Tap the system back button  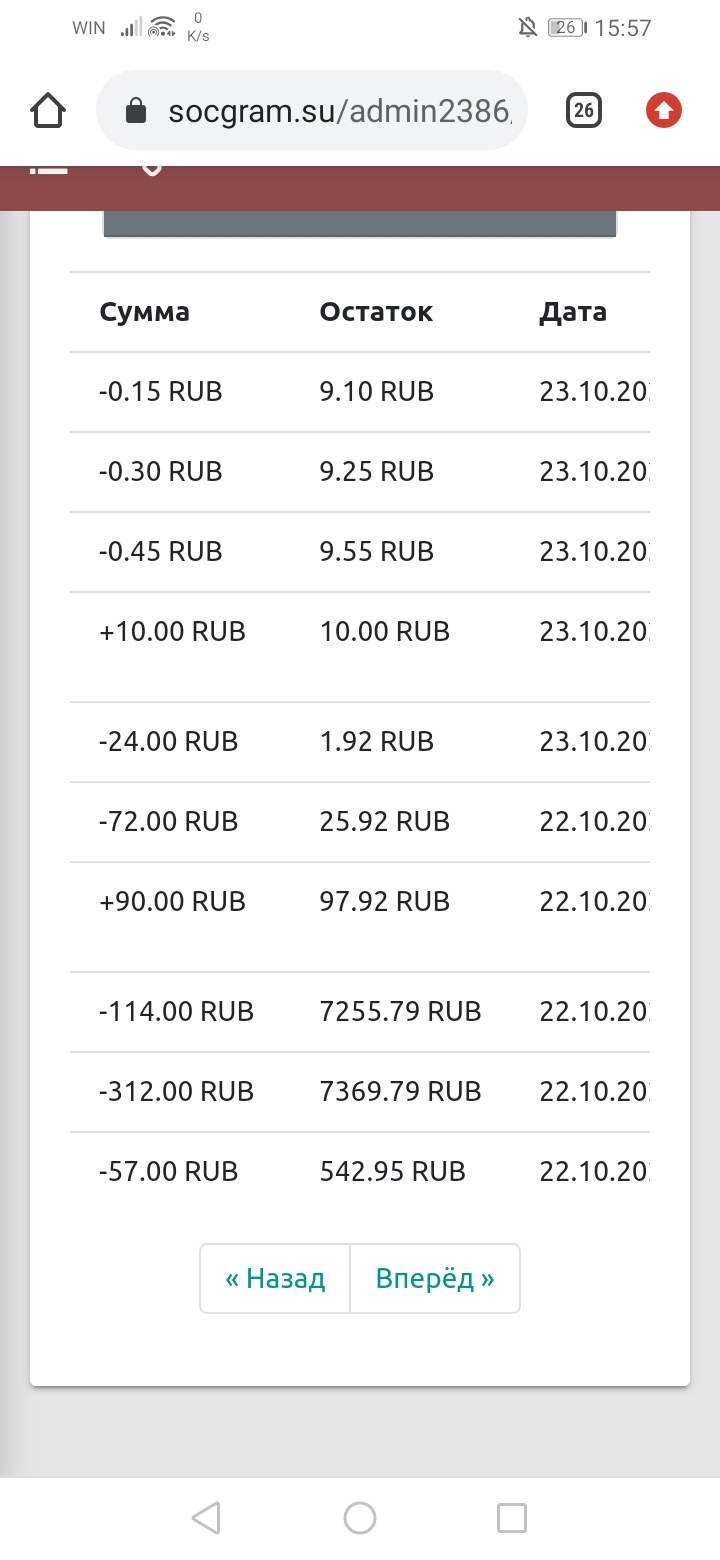click(205, 1518)
